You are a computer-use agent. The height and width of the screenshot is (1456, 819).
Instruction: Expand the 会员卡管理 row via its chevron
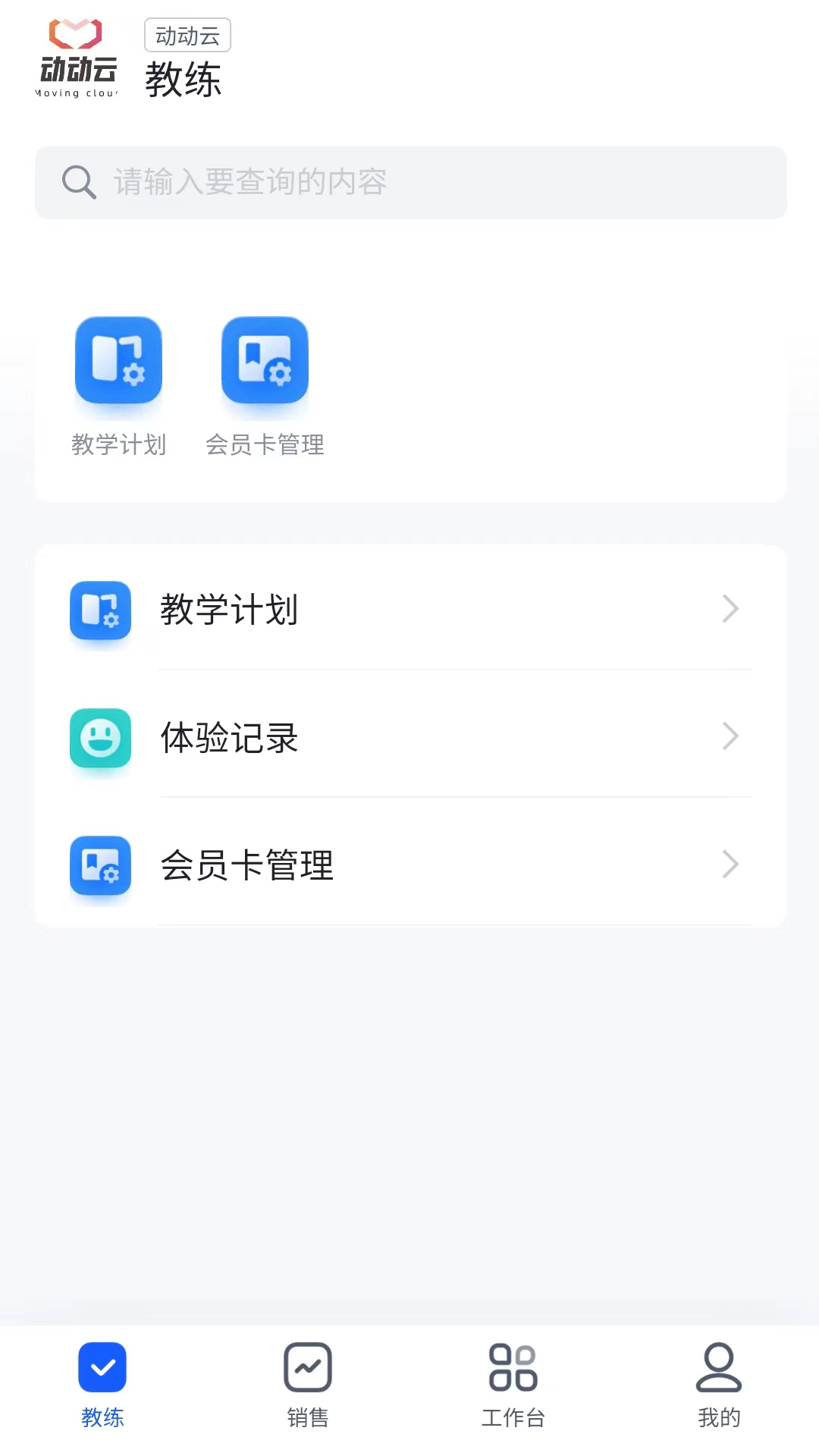730,864
